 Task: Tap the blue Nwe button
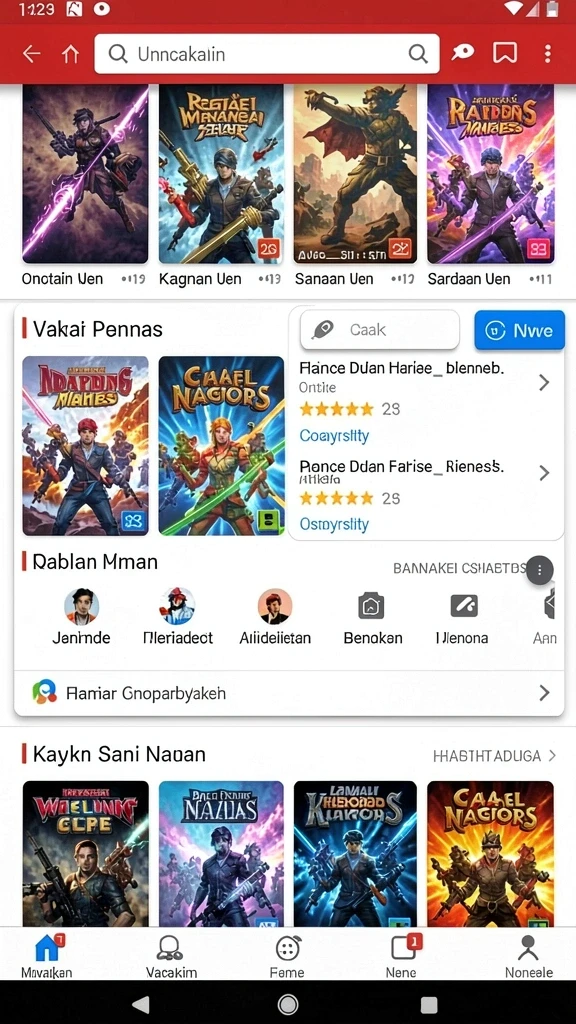(519, 330)
